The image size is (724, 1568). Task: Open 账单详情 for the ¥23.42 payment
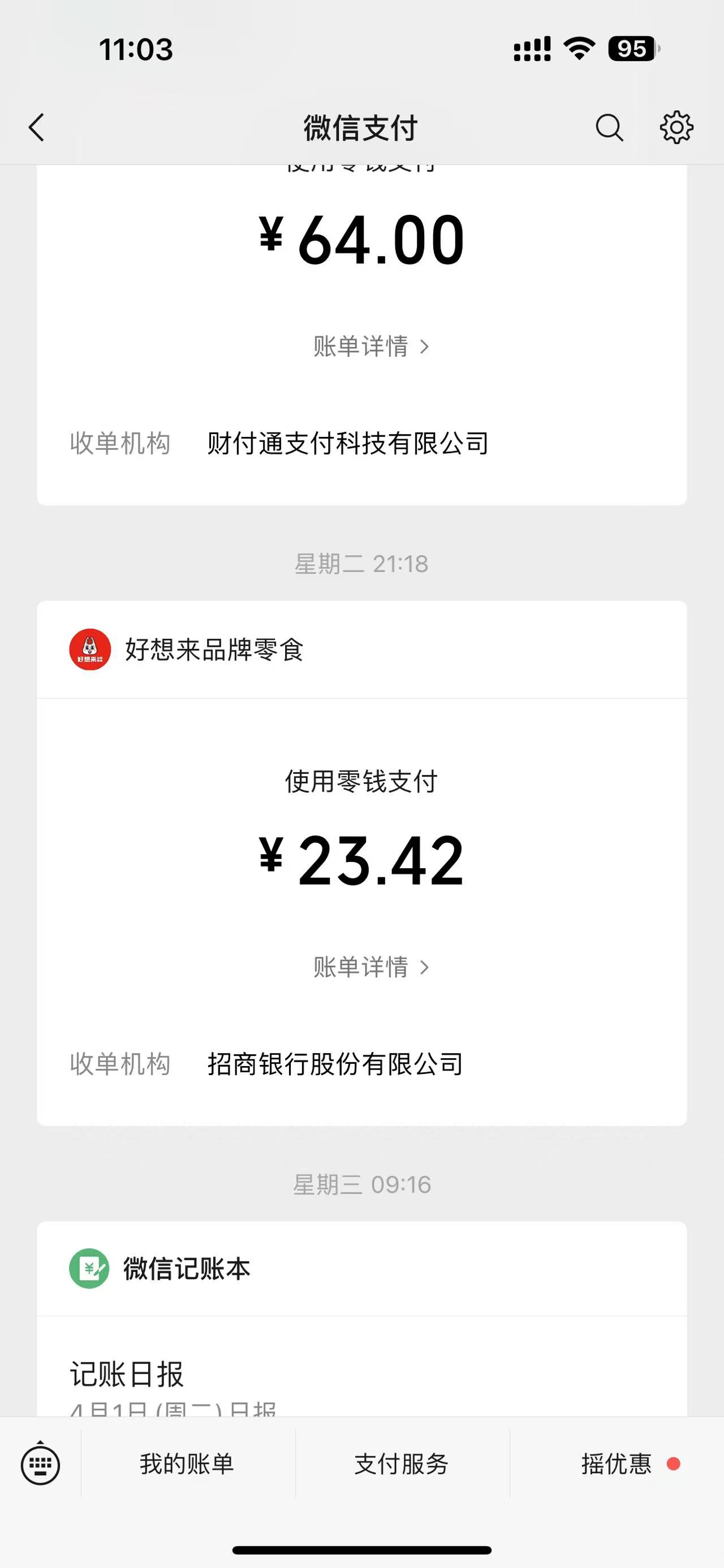pyautogui.click(x=371, y=967)
